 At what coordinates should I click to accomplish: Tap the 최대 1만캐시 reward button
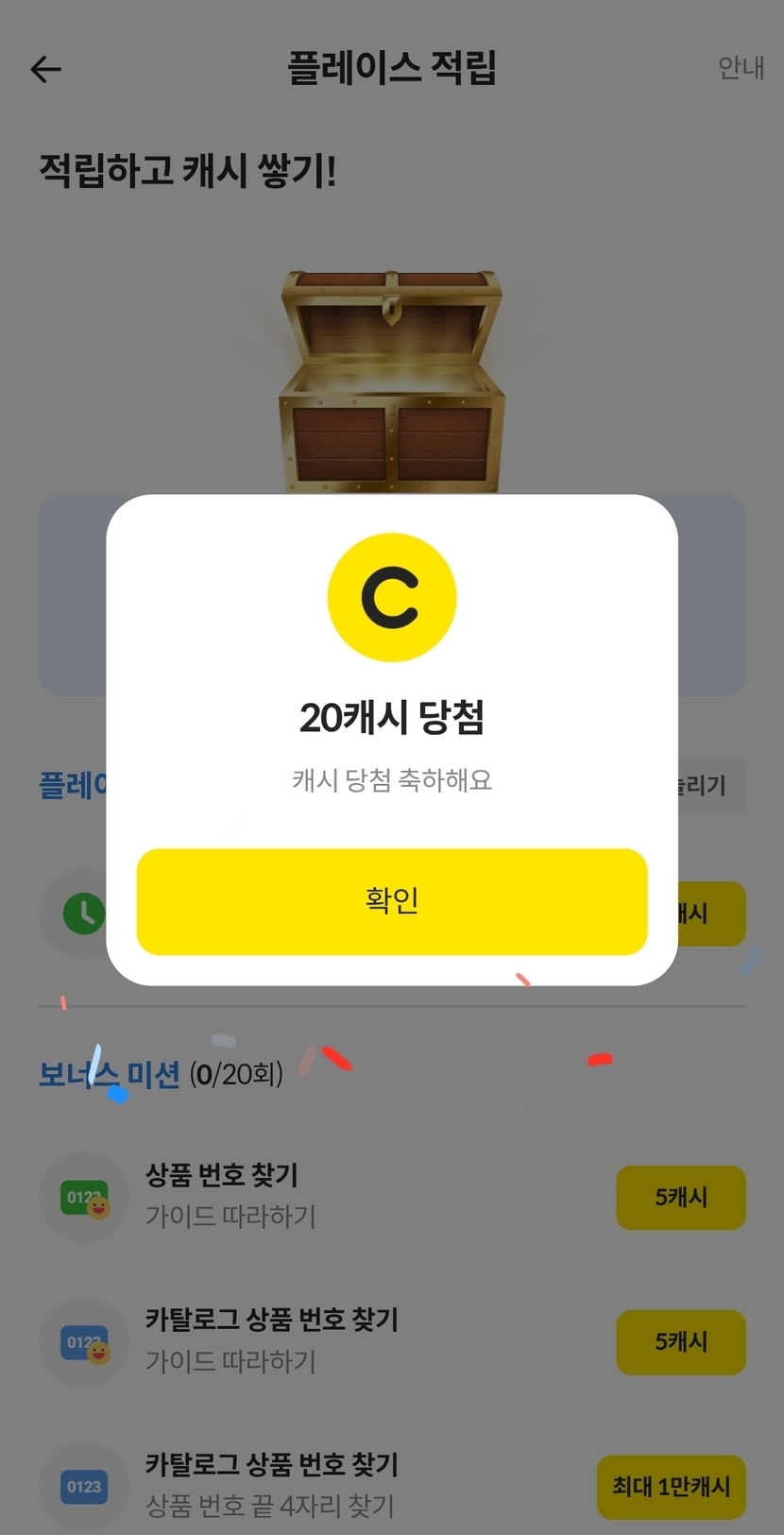[x=671, y=1487]
